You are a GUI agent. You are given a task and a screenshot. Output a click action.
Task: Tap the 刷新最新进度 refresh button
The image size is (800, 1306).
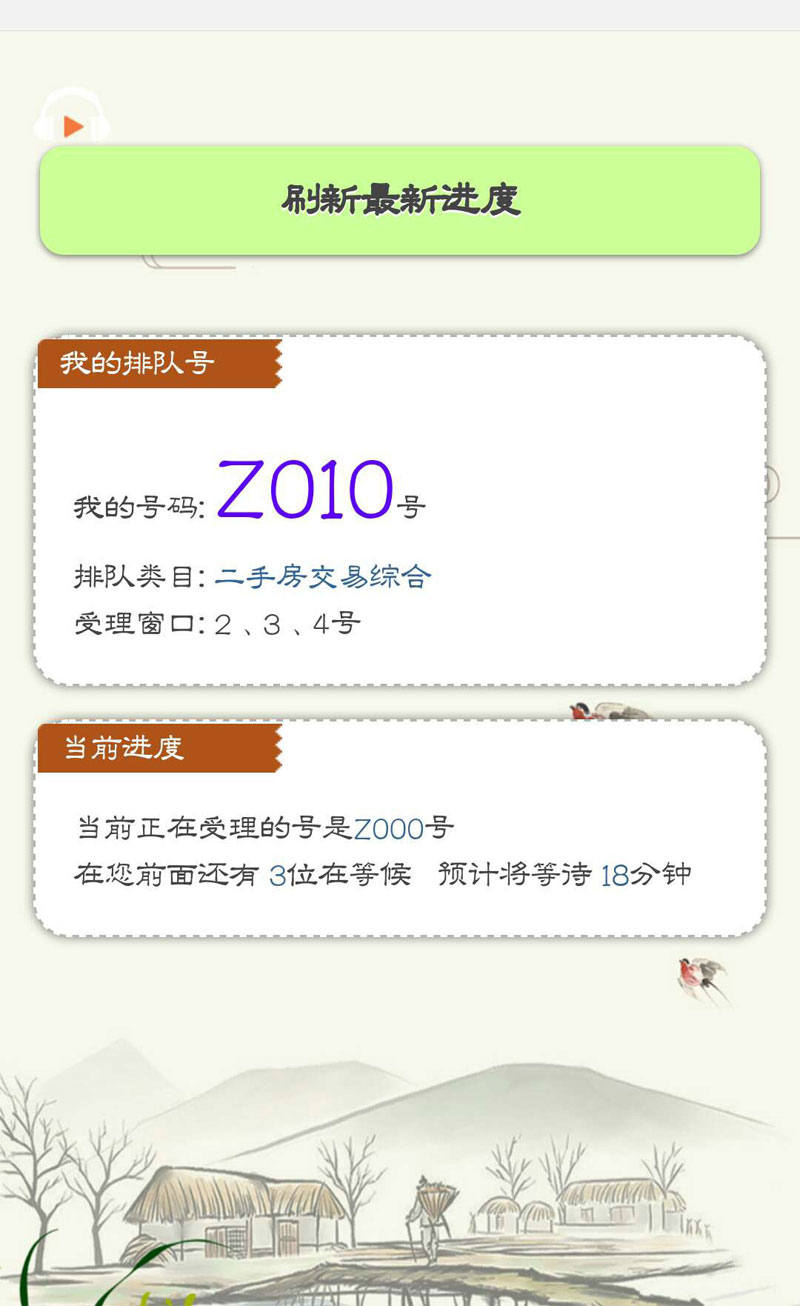tap(400, 200)
